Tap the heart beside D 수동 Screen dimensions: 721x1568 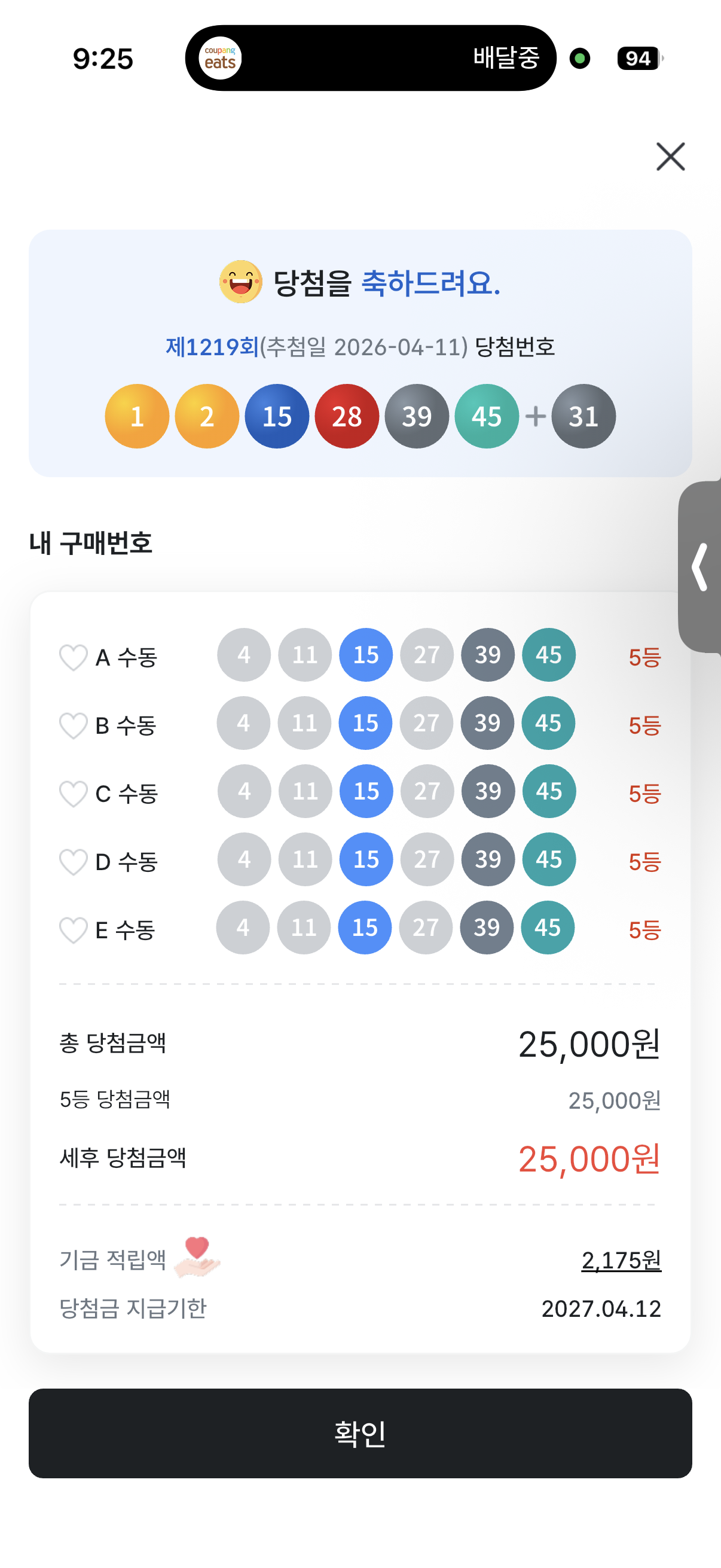pos(73,862)
